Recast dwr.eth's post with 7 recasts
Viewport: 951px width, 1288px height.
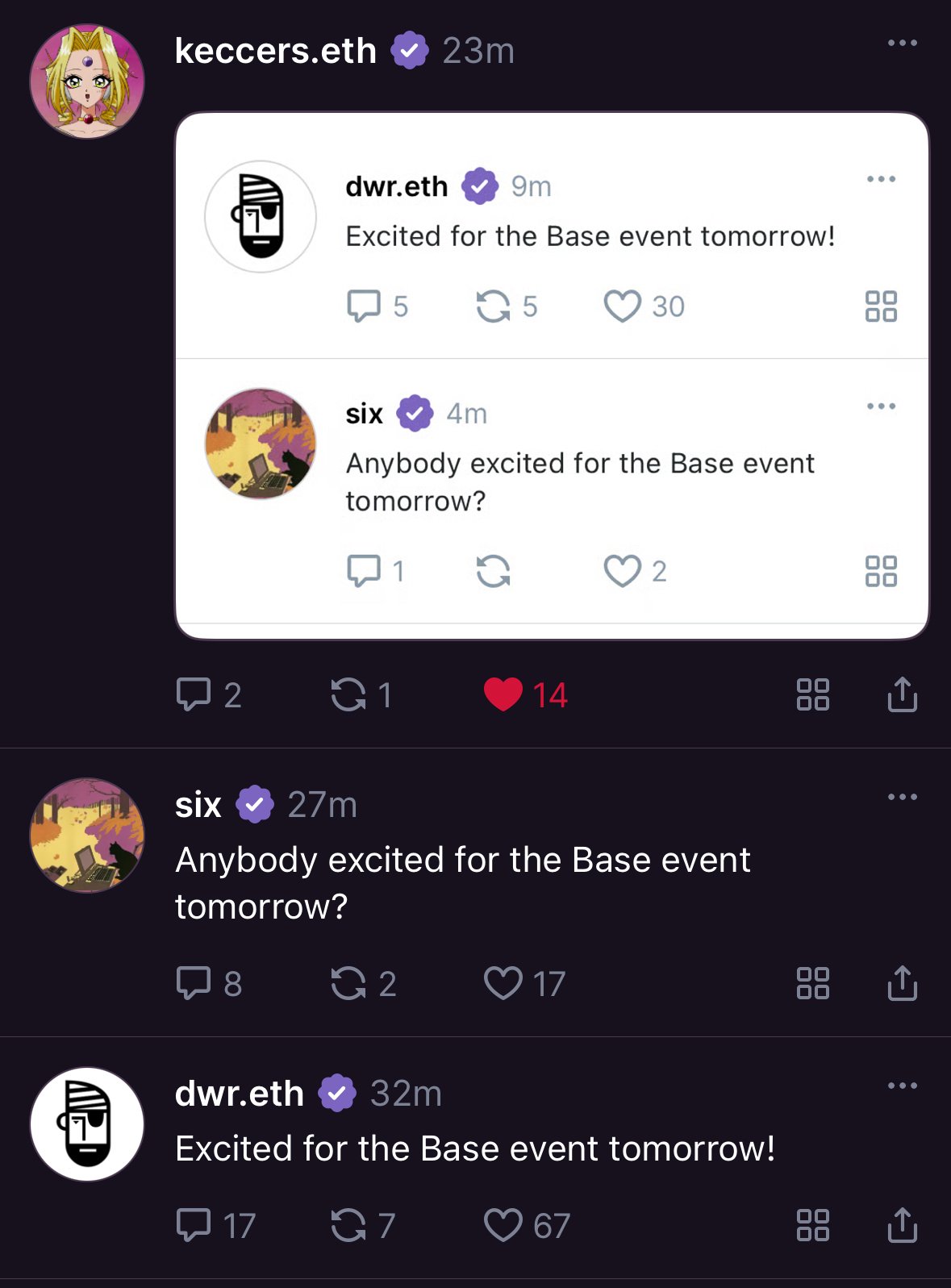(x=348, y=1225)
